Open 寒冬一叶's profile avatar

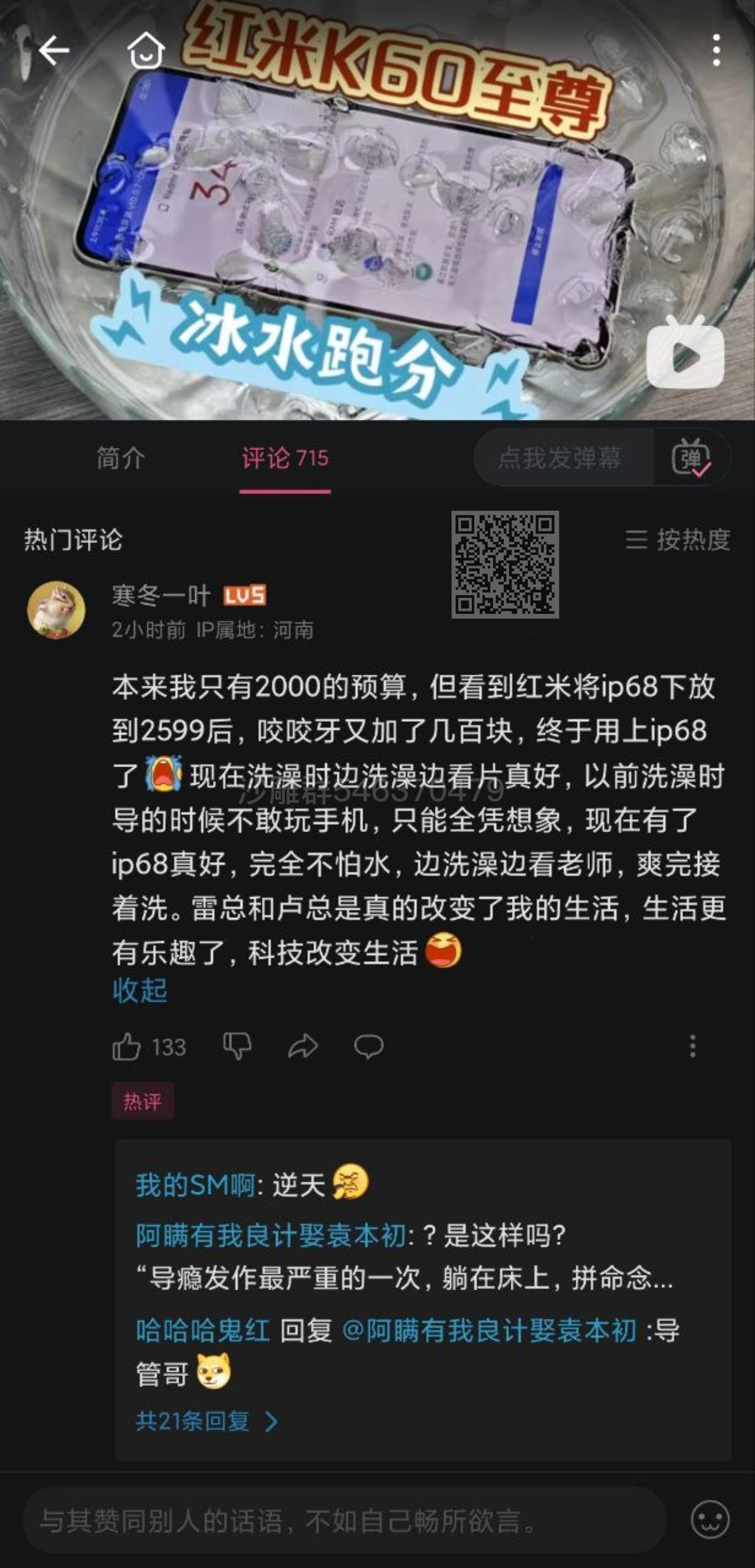tap(56, 610)
